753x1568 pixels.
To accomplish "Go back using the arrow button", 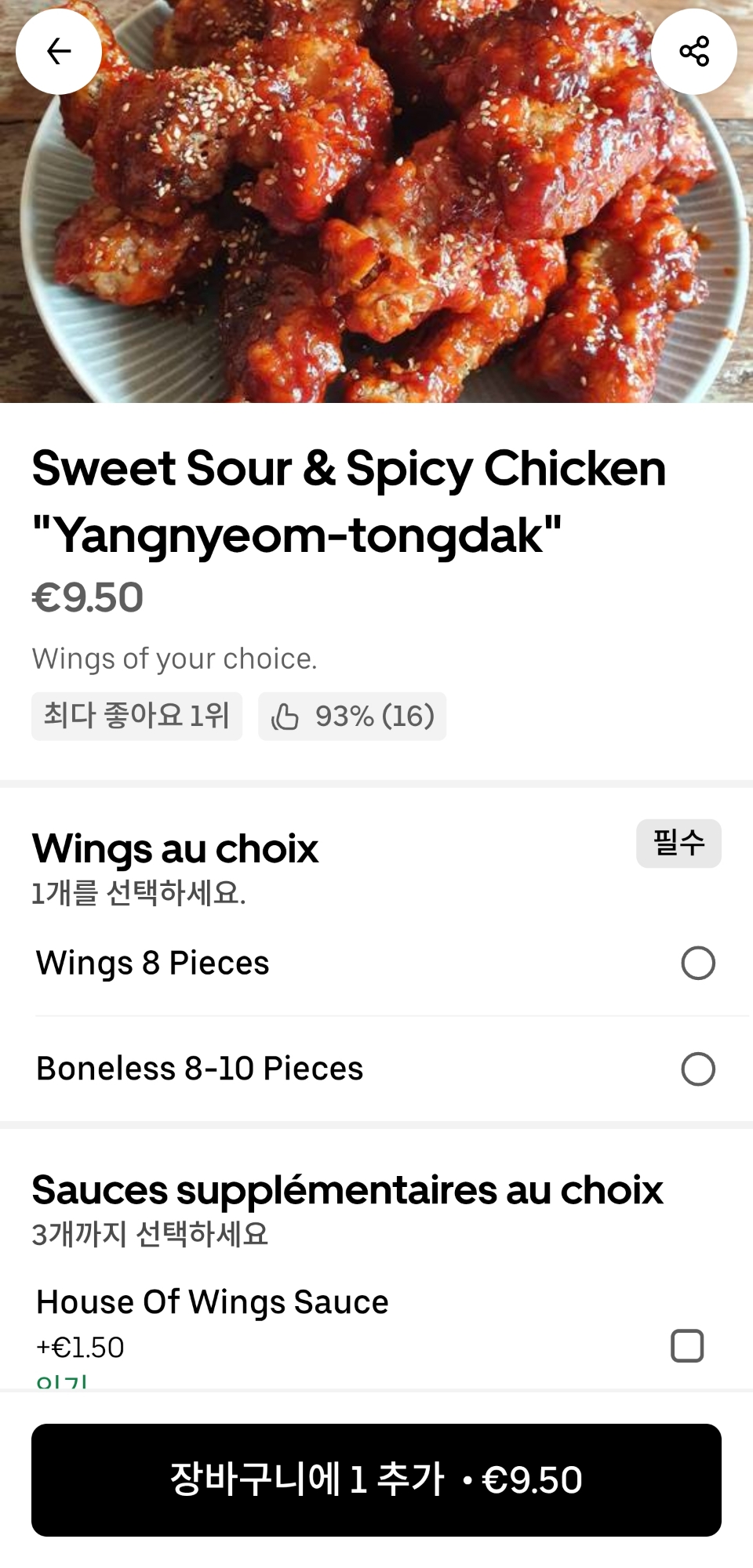I will click(59, 52).
